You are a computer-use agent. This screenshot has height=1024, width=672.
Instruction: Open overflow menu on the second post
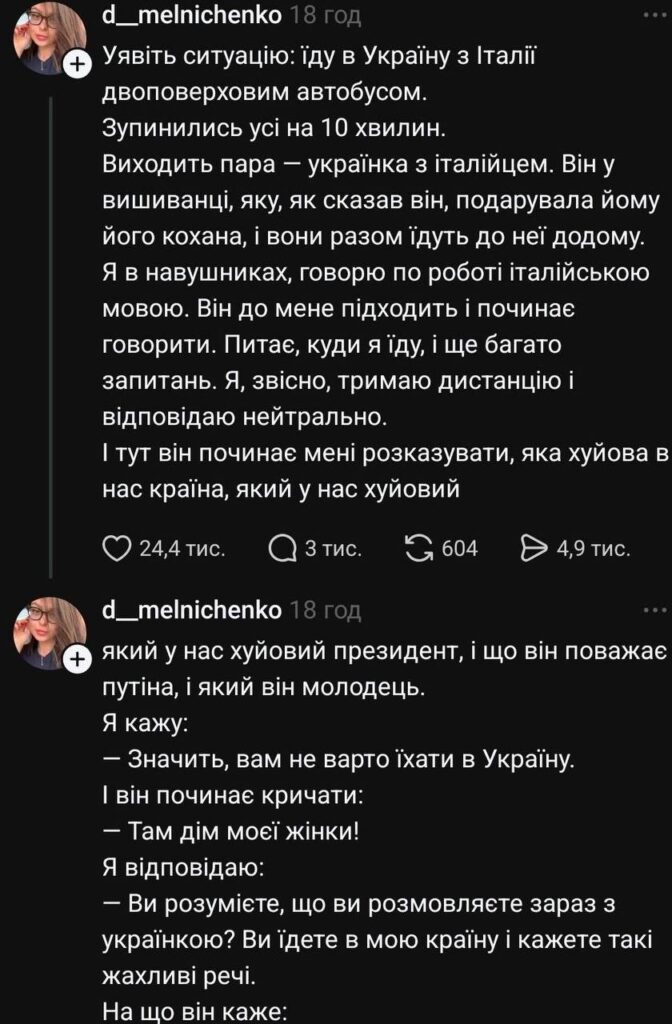655,609
